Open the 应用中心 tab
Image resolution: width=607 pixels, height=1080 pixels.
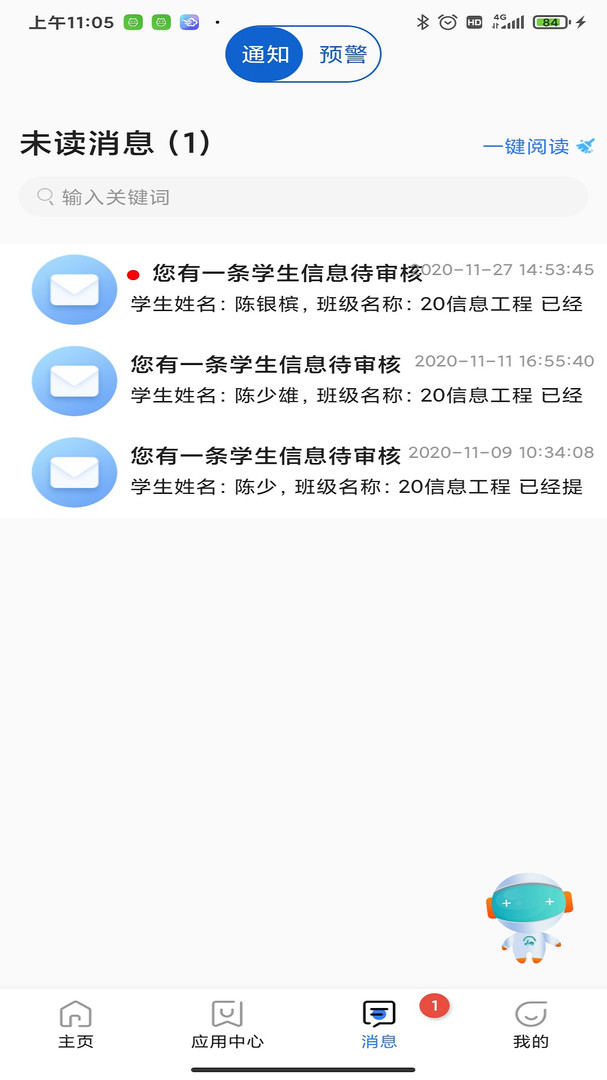coord(227,1025)
